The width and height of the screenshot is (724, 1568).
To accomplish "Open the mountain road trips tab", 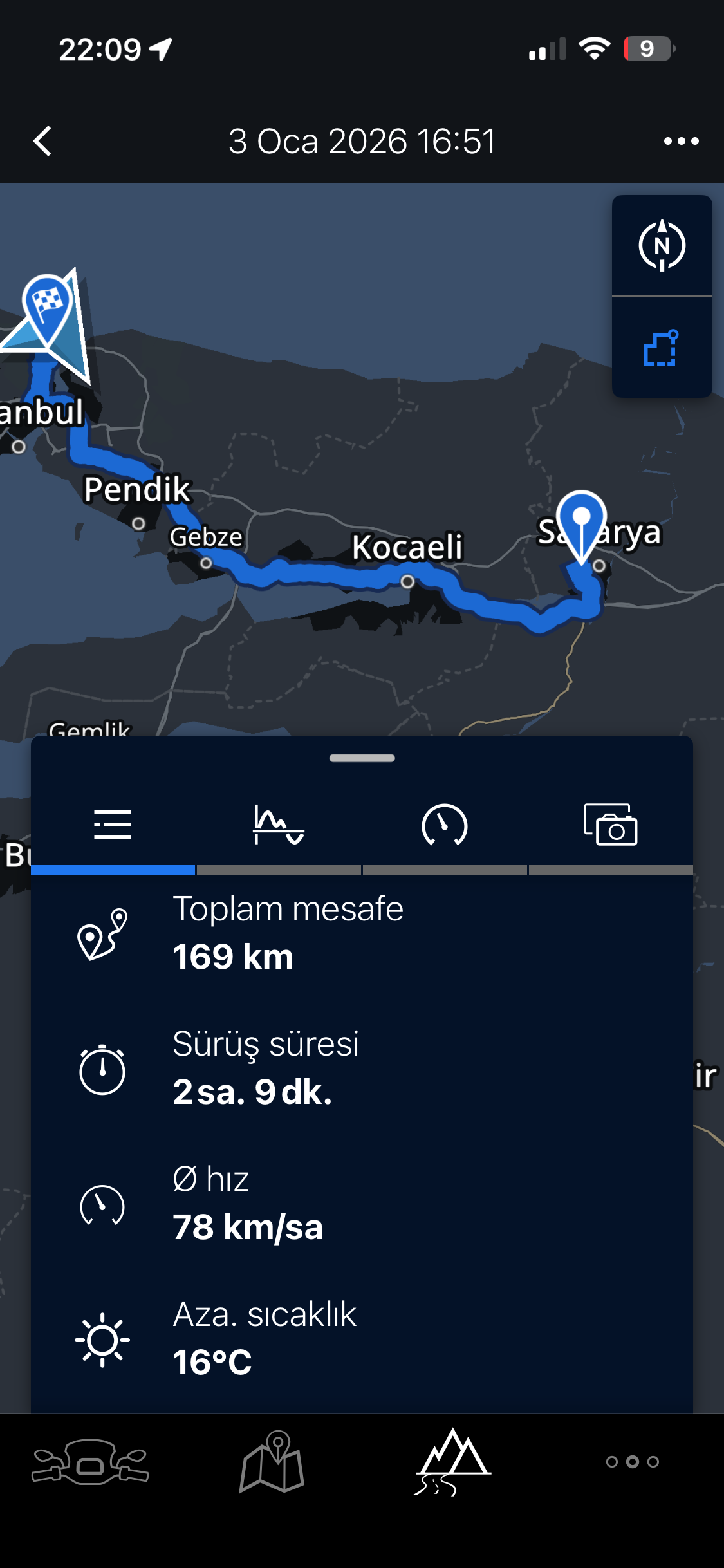I will point(452,1461).
